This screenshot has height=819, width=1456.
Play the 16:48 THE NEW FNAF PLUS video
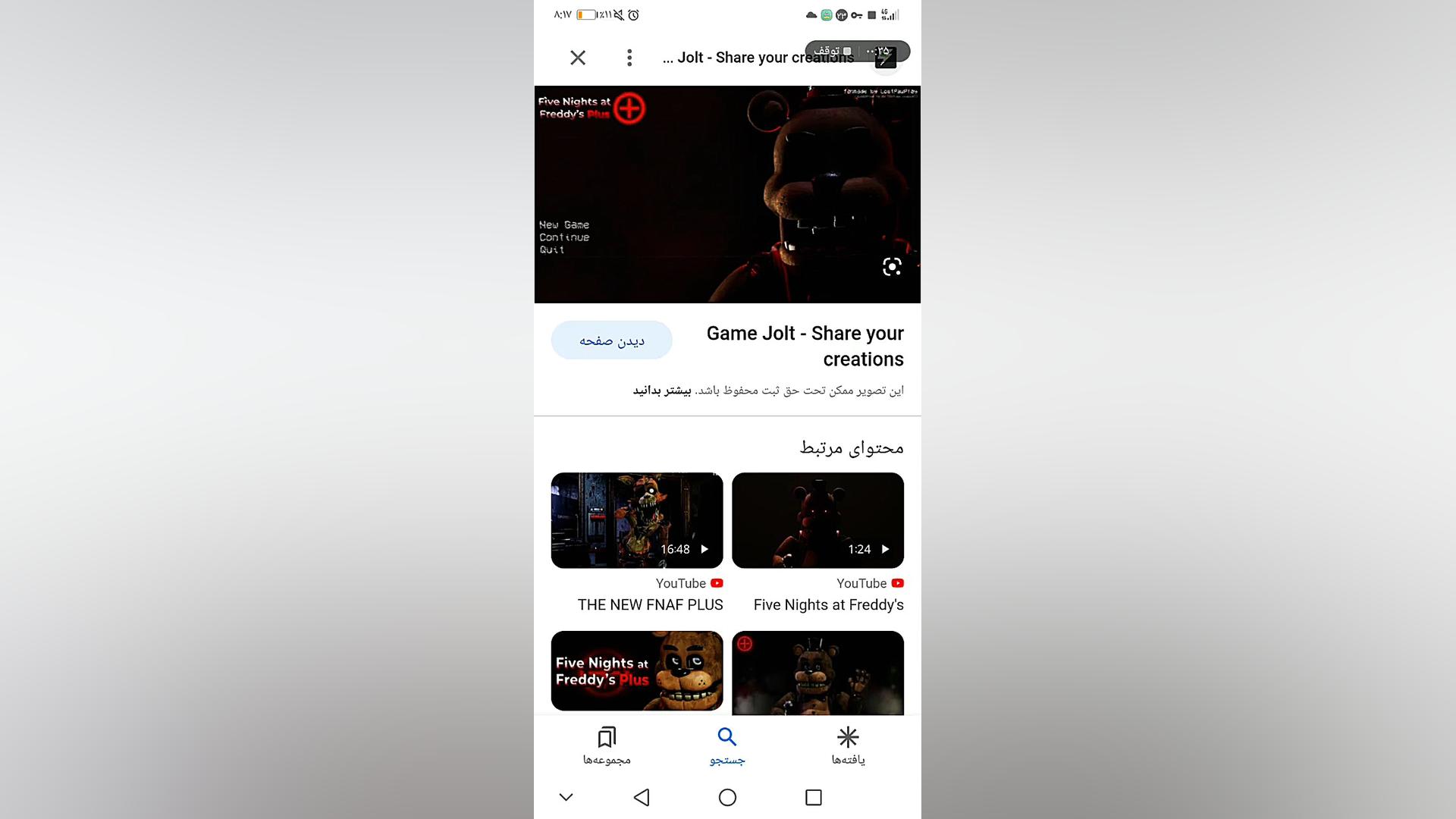point(637,520)
